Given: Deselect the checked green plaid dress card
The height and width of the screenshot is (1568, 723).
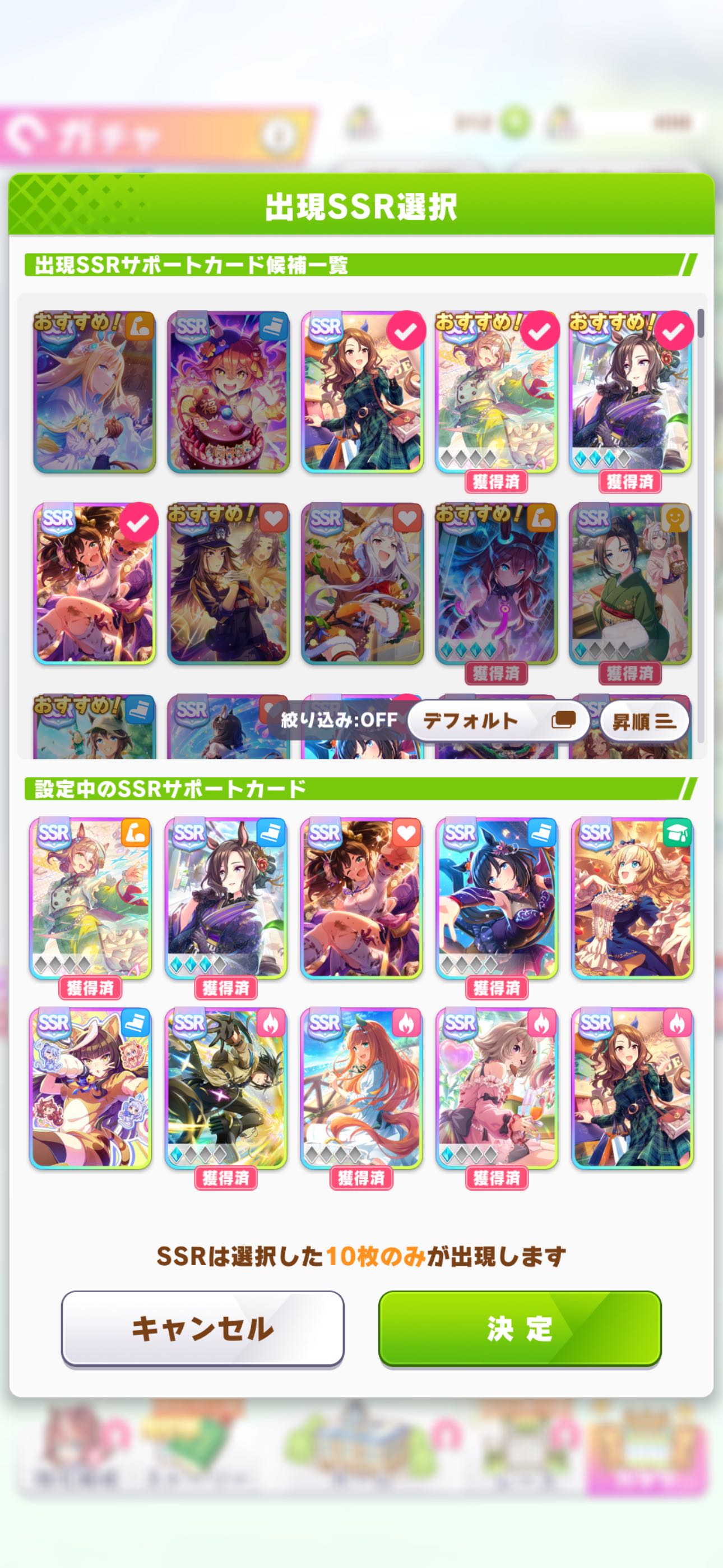Looking at the screenshot, I should (362, 393).
